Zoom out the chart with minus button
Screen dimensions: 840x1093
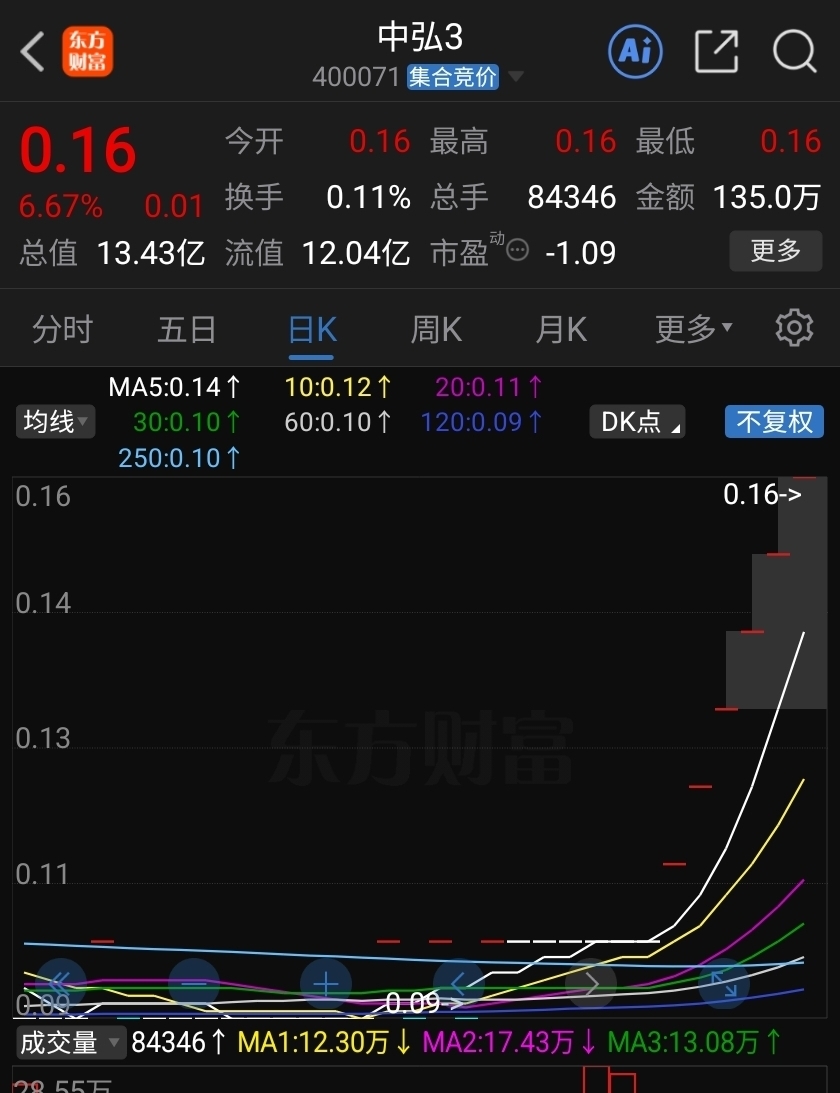point(193,985)
